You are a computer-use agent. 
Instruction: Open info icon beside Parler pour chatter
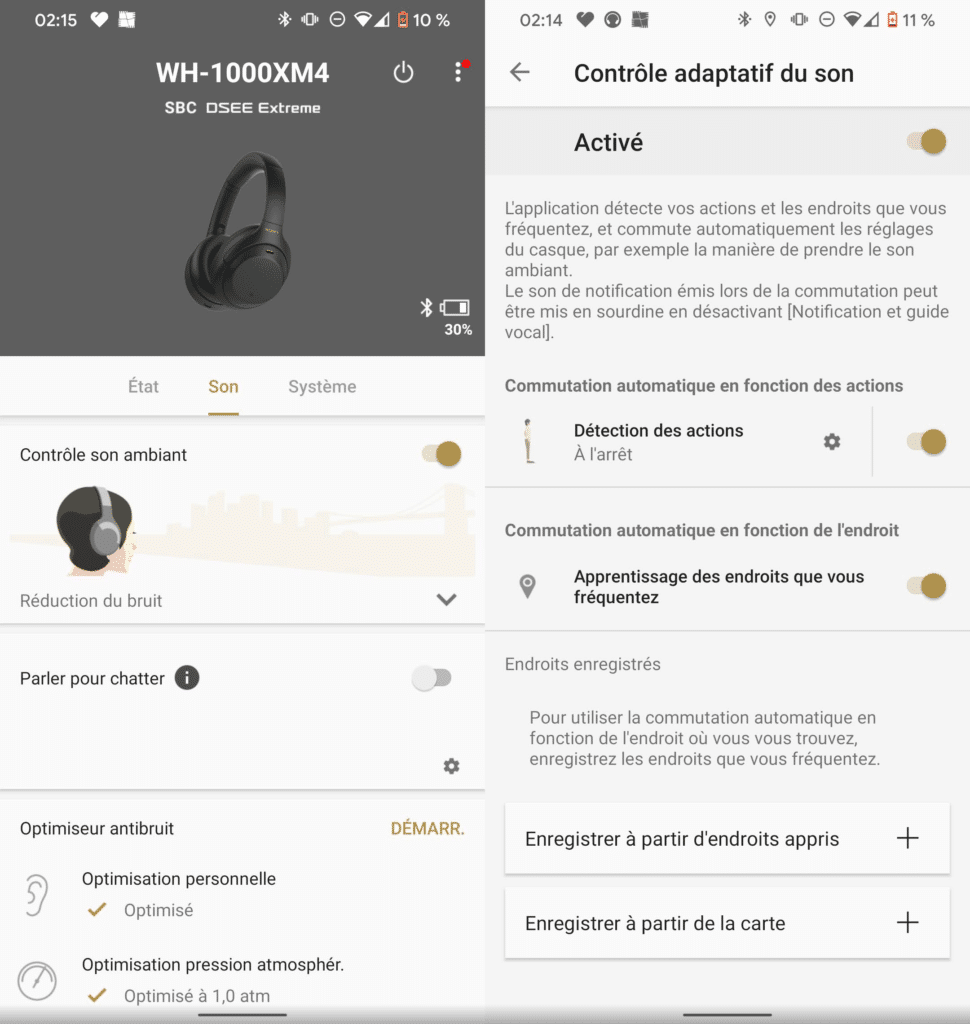(x=187, y=678)
